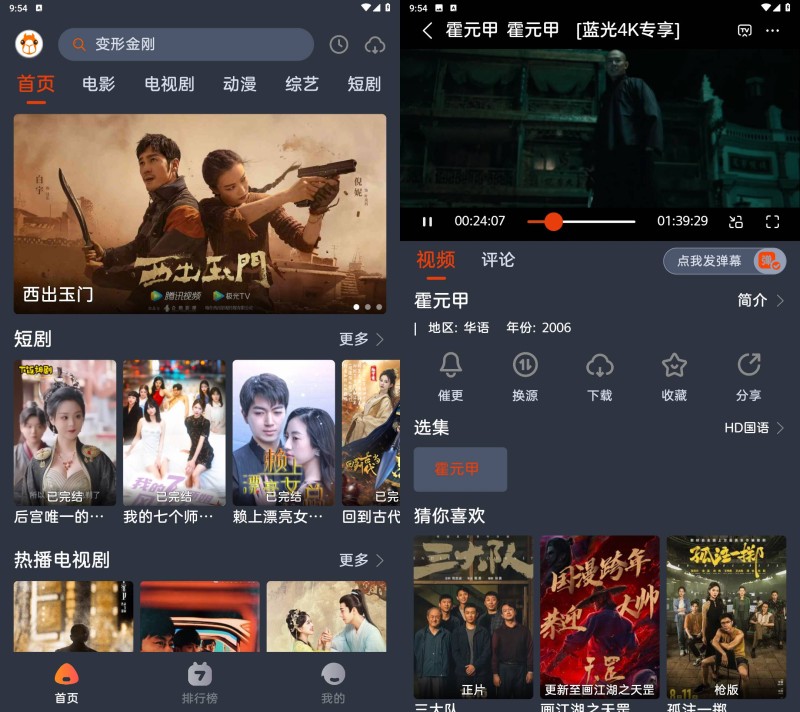This screenshot has height=712, width=800.
Task: Expand the 简介 details
Action: 760,300
